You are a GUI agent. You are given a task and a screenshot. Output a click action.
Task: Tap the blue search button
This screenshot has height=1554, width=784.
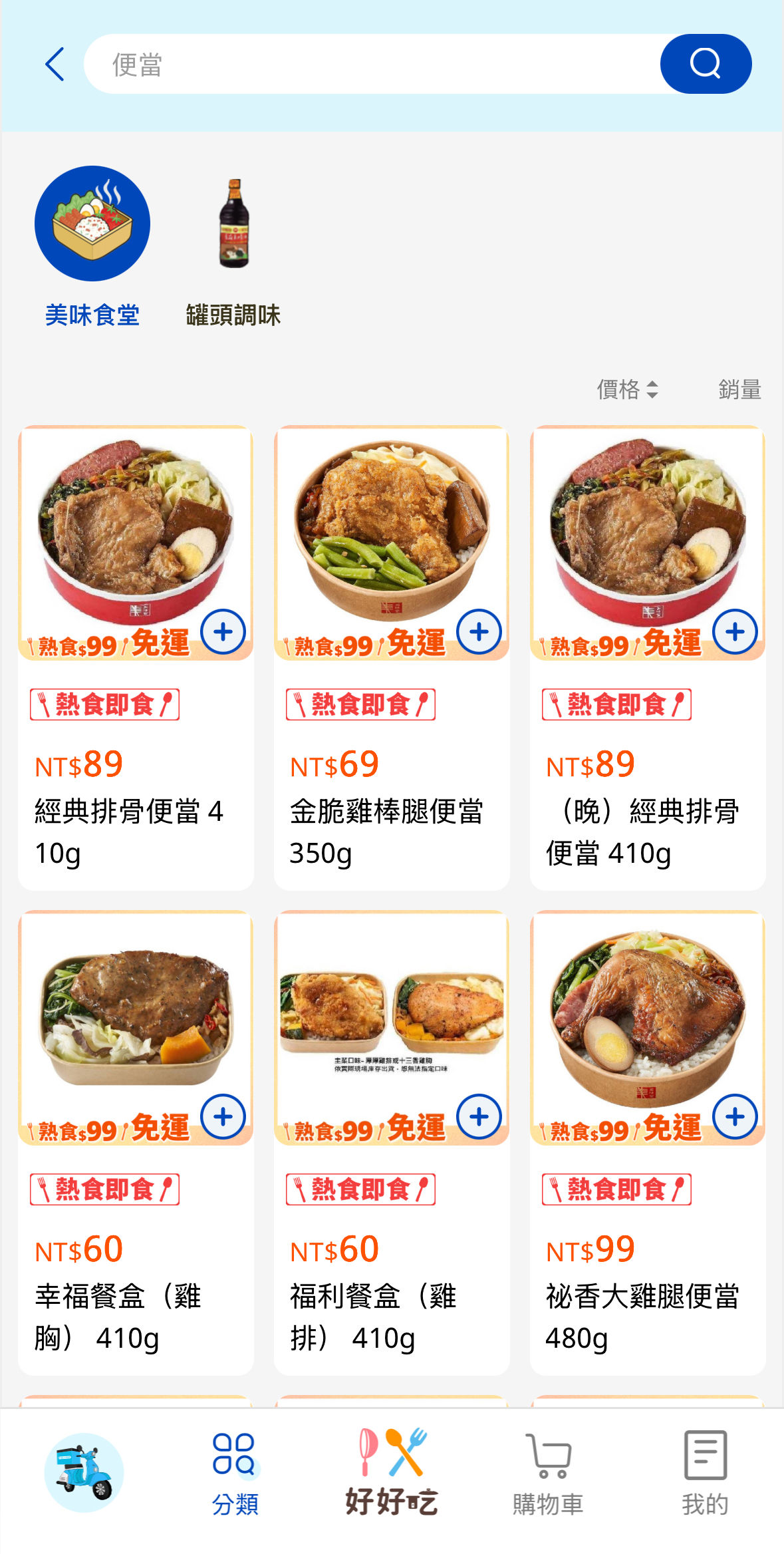tap(705, 65)
